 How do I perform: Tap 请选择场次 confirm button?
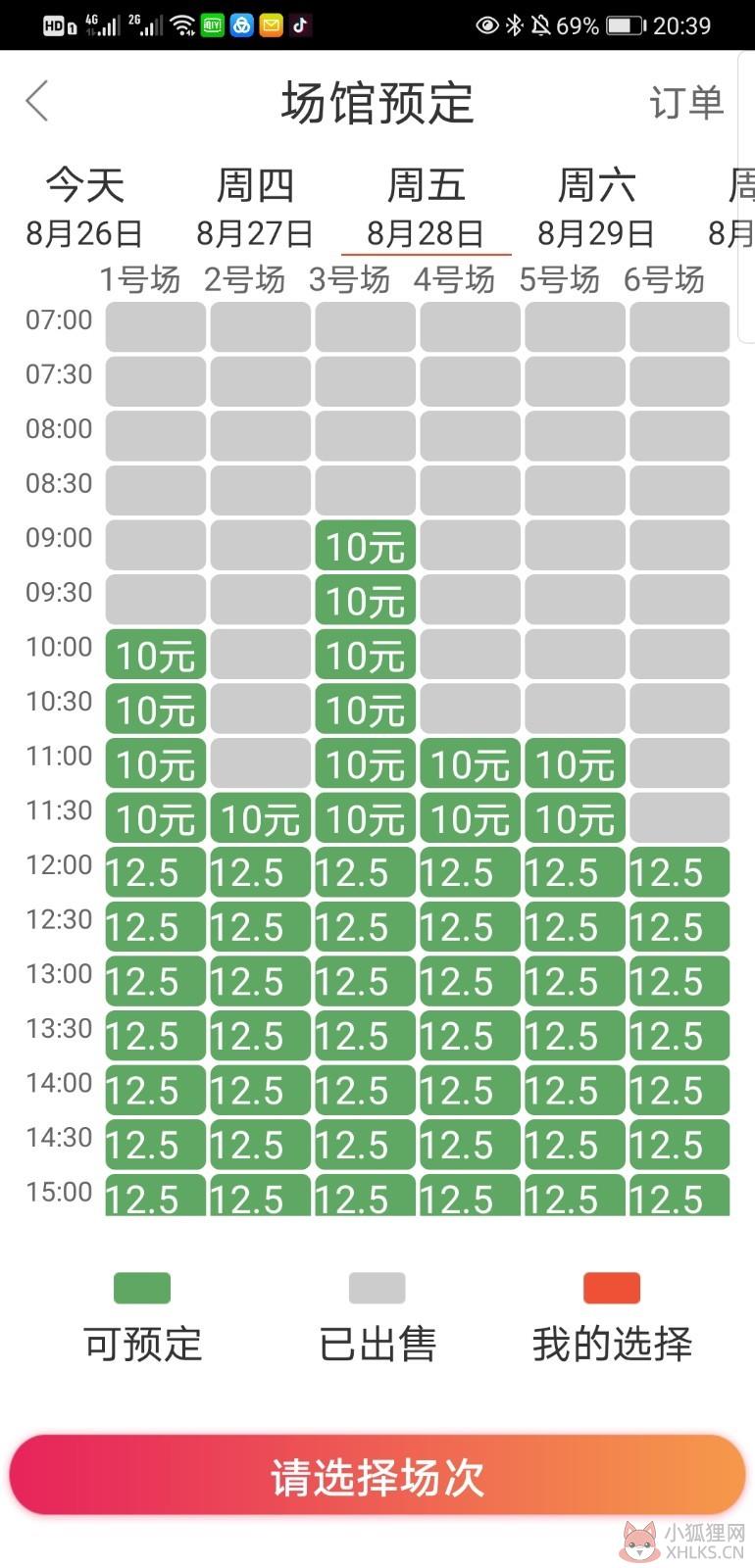click(x=377, y=1476)
